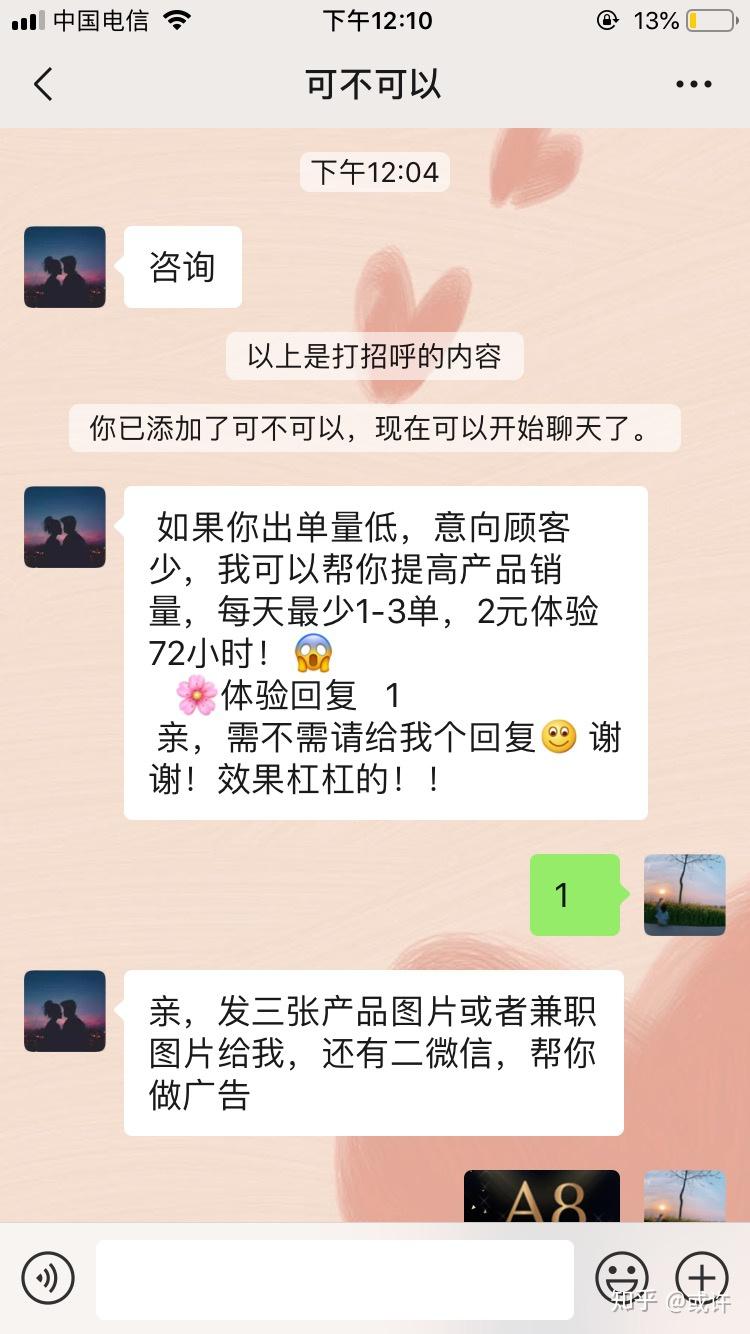Open the emoji sticker panel
This screenshot has width=750, height=1334.
tap(621, 1278)
